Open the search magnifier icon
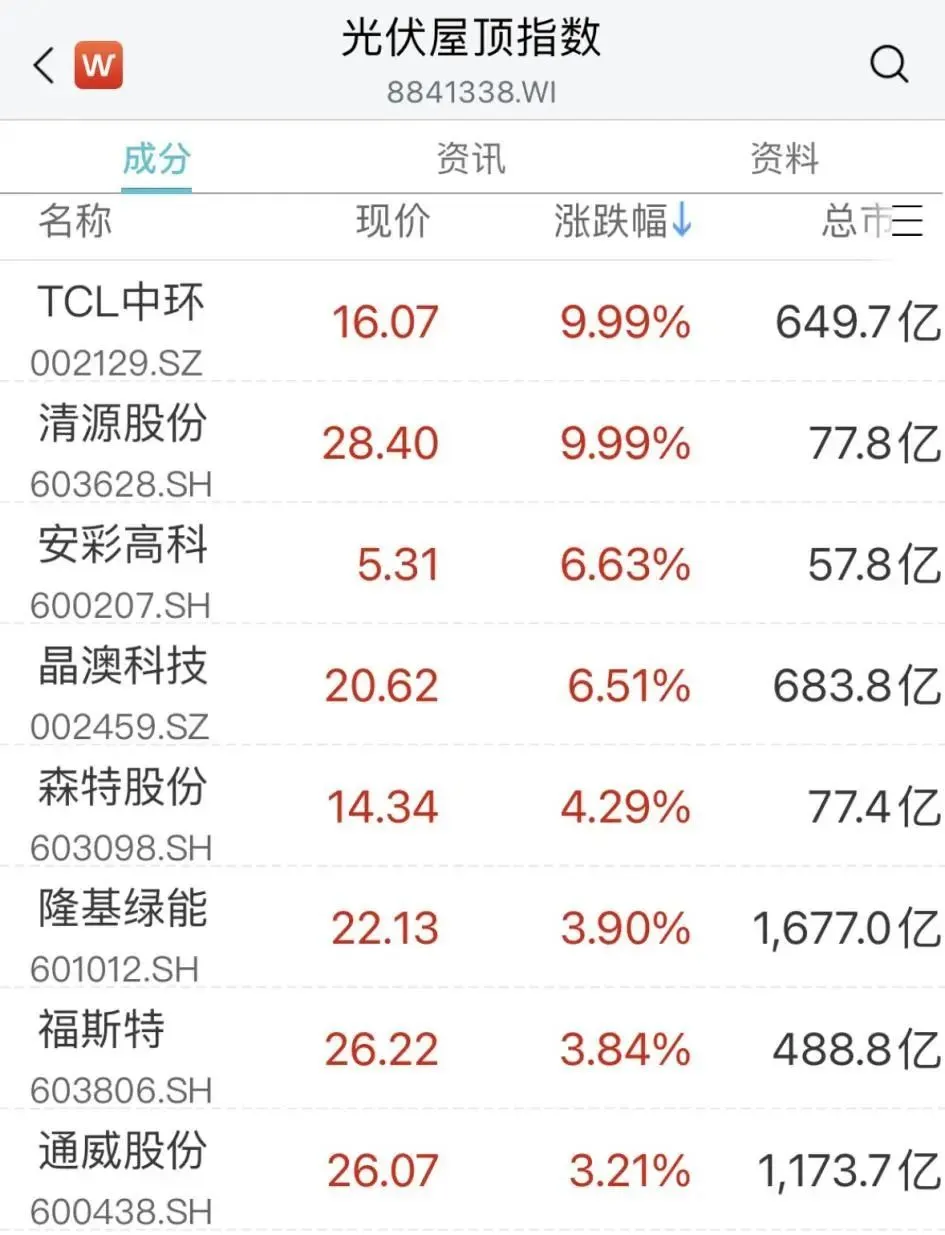Screen dimensions: 945x1235 (x=888, y=65)
